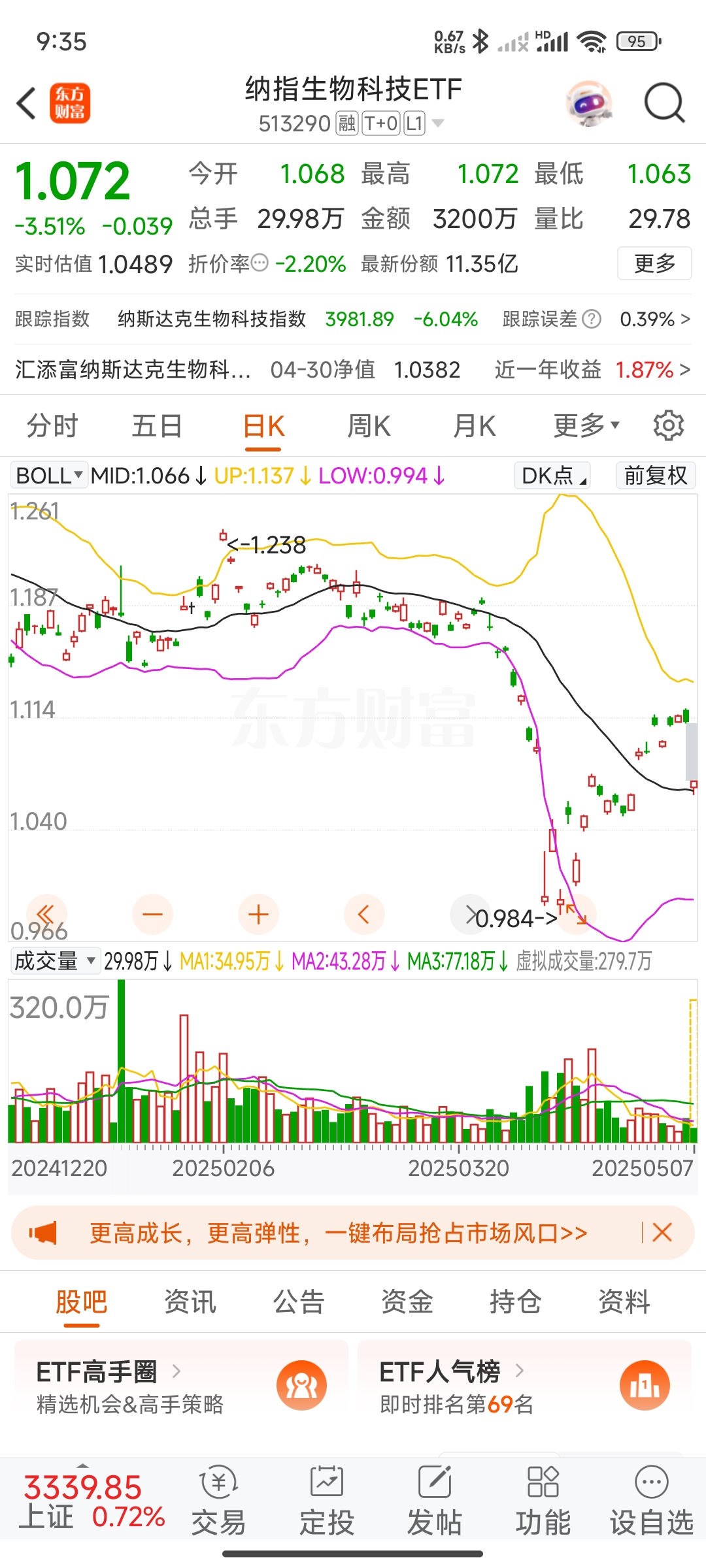Switch to the 资讯 tab
Image resolution: width=706 pixels, height=1568 pixels.
pos(190,1301)
